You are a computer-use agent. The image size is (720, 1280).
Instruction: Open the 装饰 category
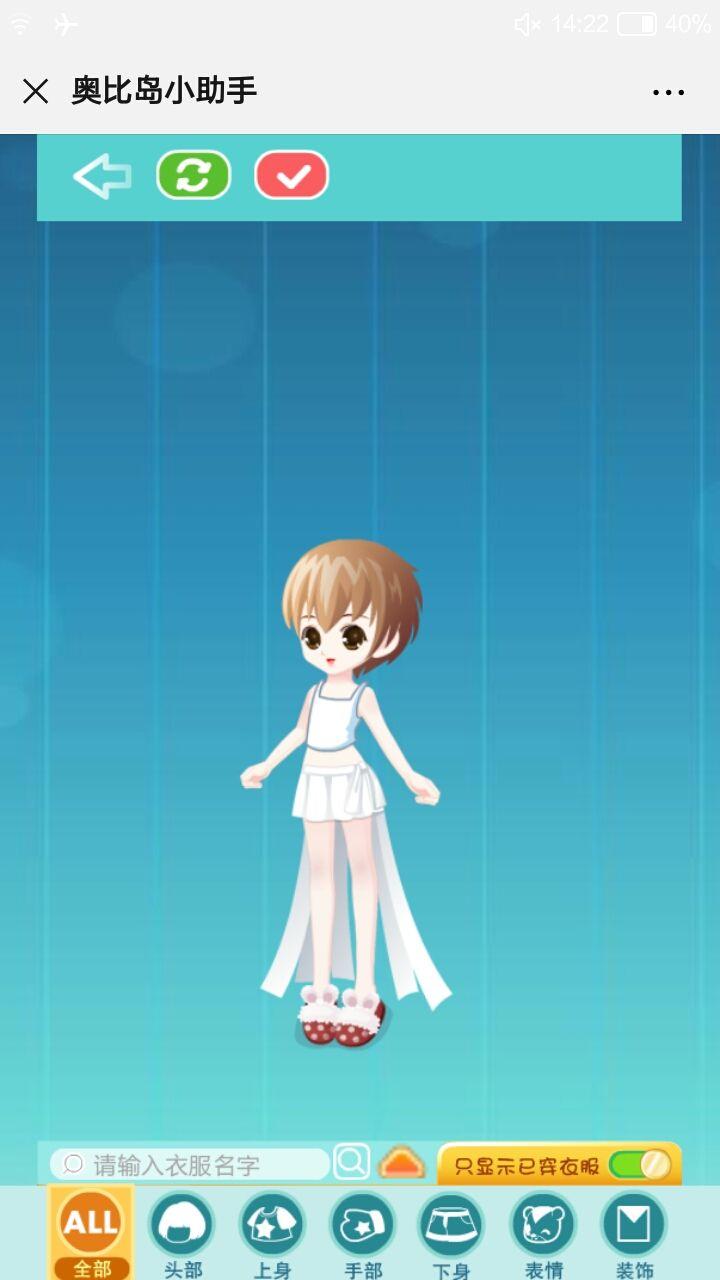[634, 1232]
